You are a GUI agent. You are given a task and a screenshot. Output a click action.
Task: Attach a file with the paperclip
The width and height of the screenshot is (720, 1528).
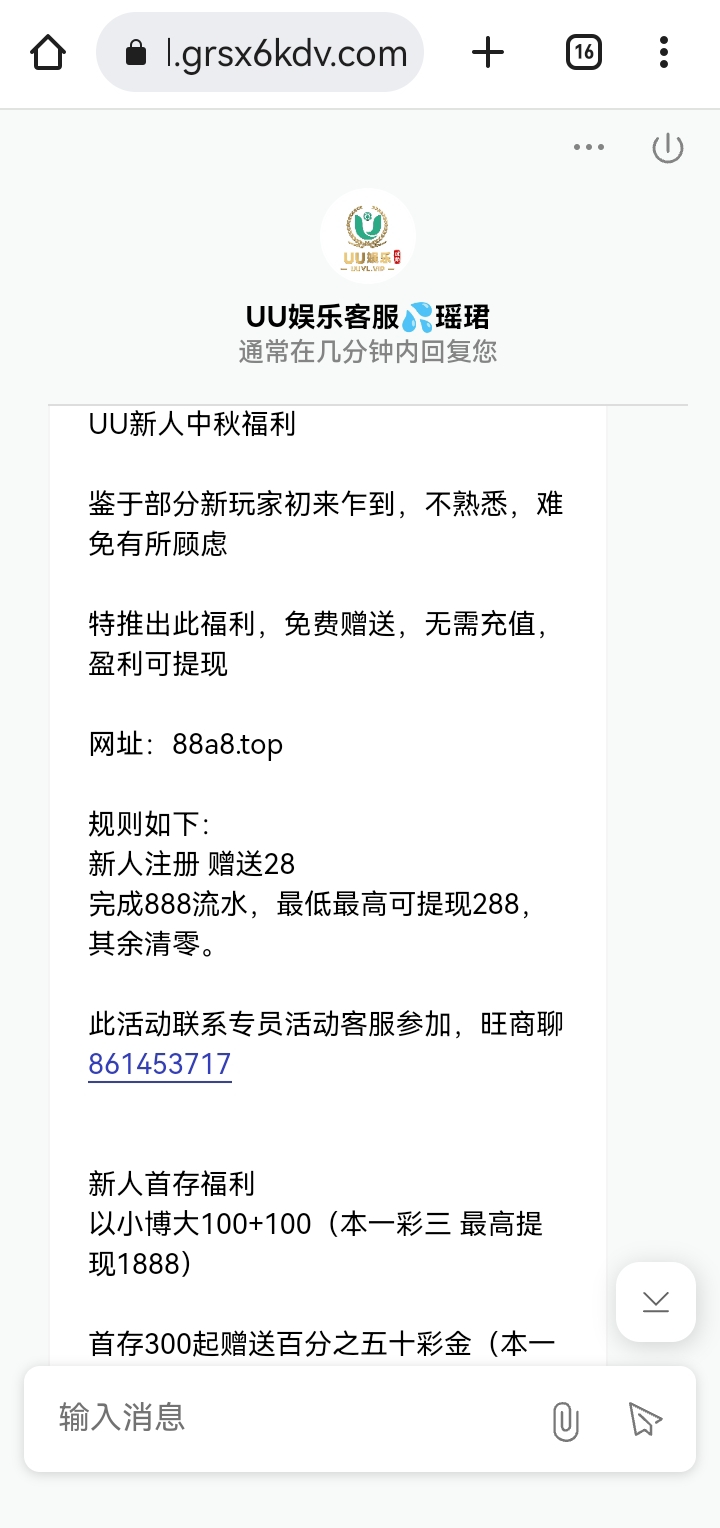coord(565,1420)
